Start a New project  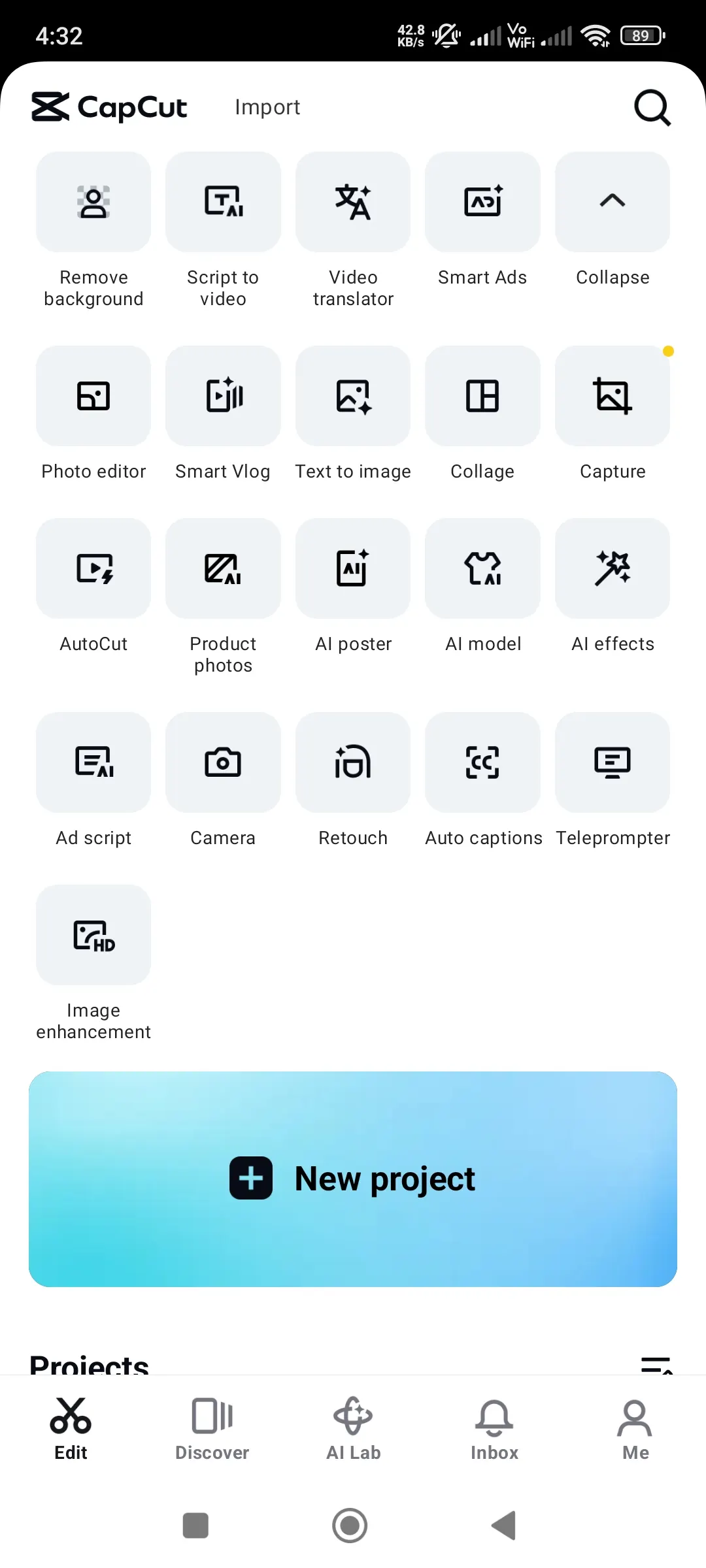[x=353, y=1179]
